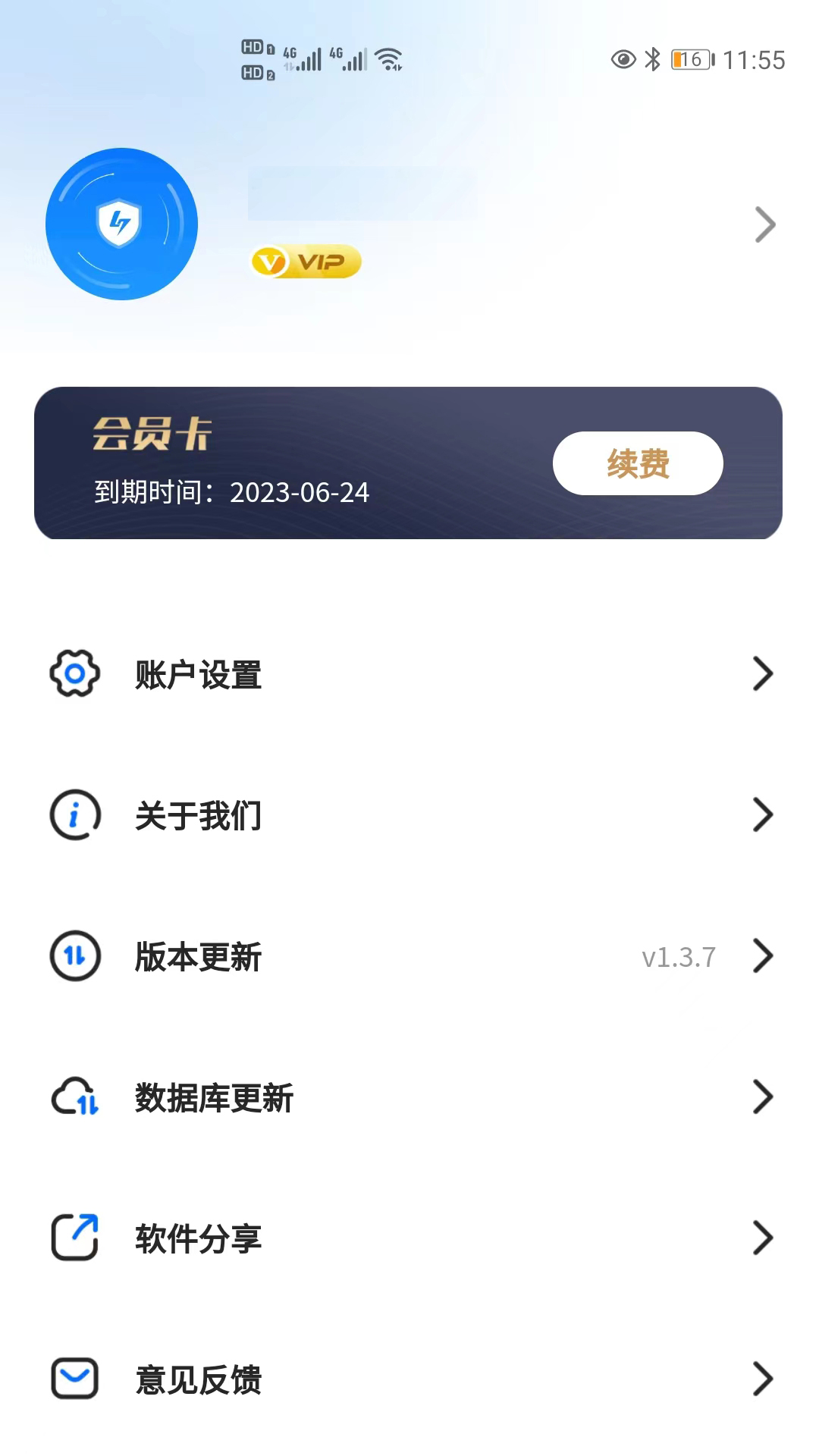The image size is (819, 1456).
Task: Open the 数据库更新 chevron arrow
Action: 762,1098
